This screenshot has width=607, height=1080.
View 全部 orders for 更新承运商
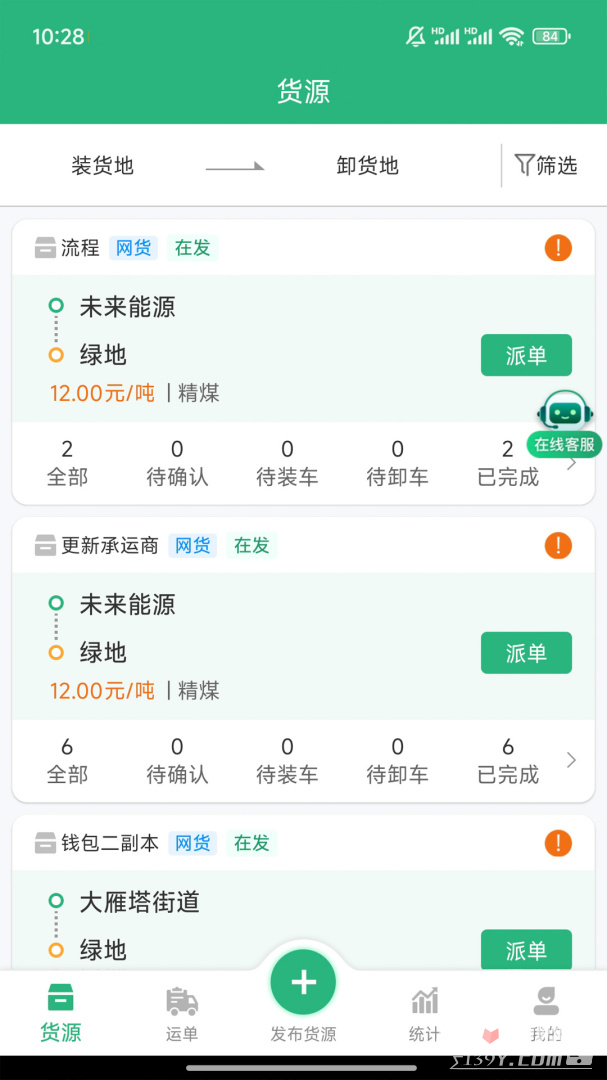(x=67, y=761)
